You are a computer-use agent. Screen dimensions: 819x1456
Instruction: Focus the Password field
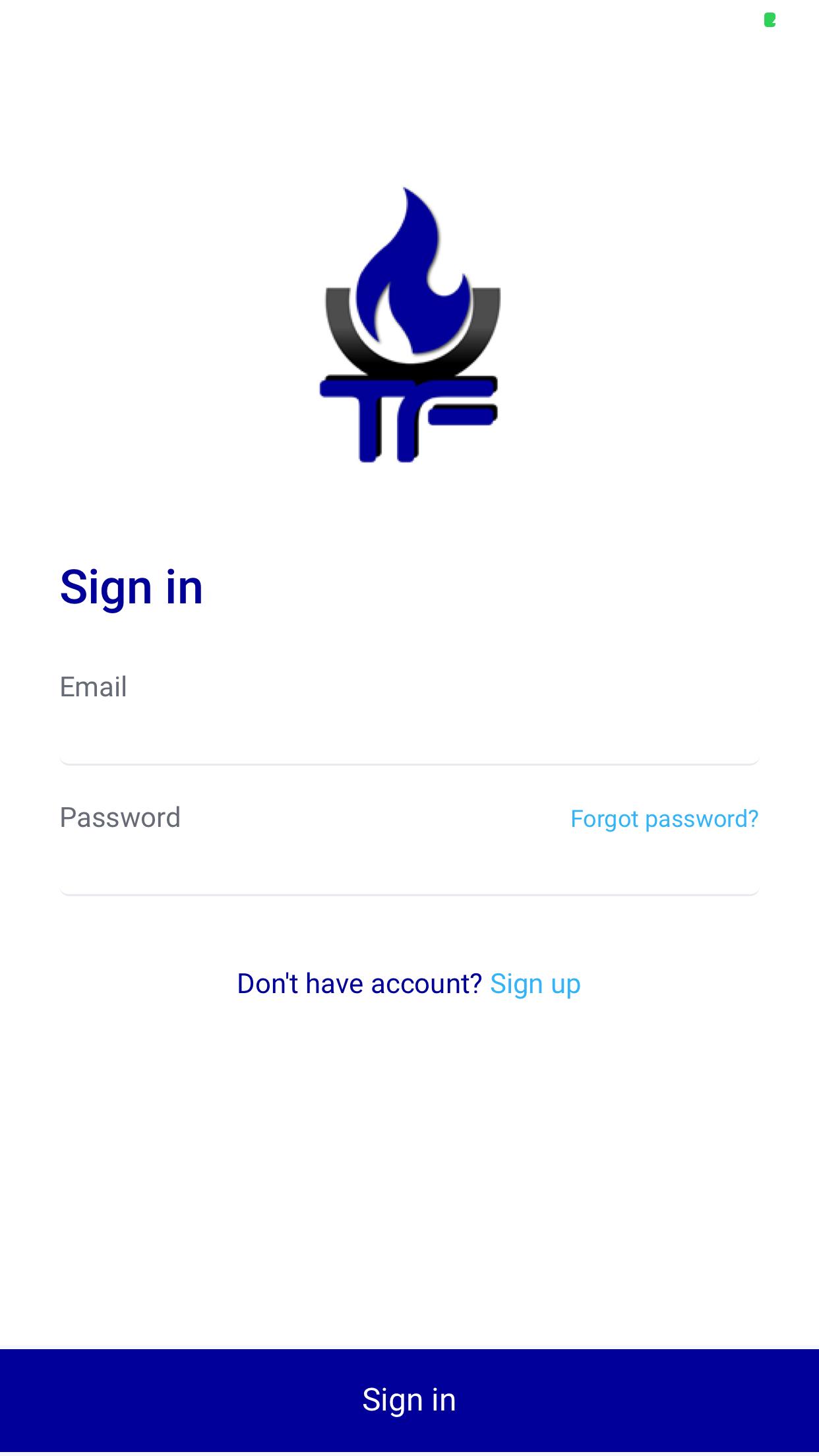[409, 868]
